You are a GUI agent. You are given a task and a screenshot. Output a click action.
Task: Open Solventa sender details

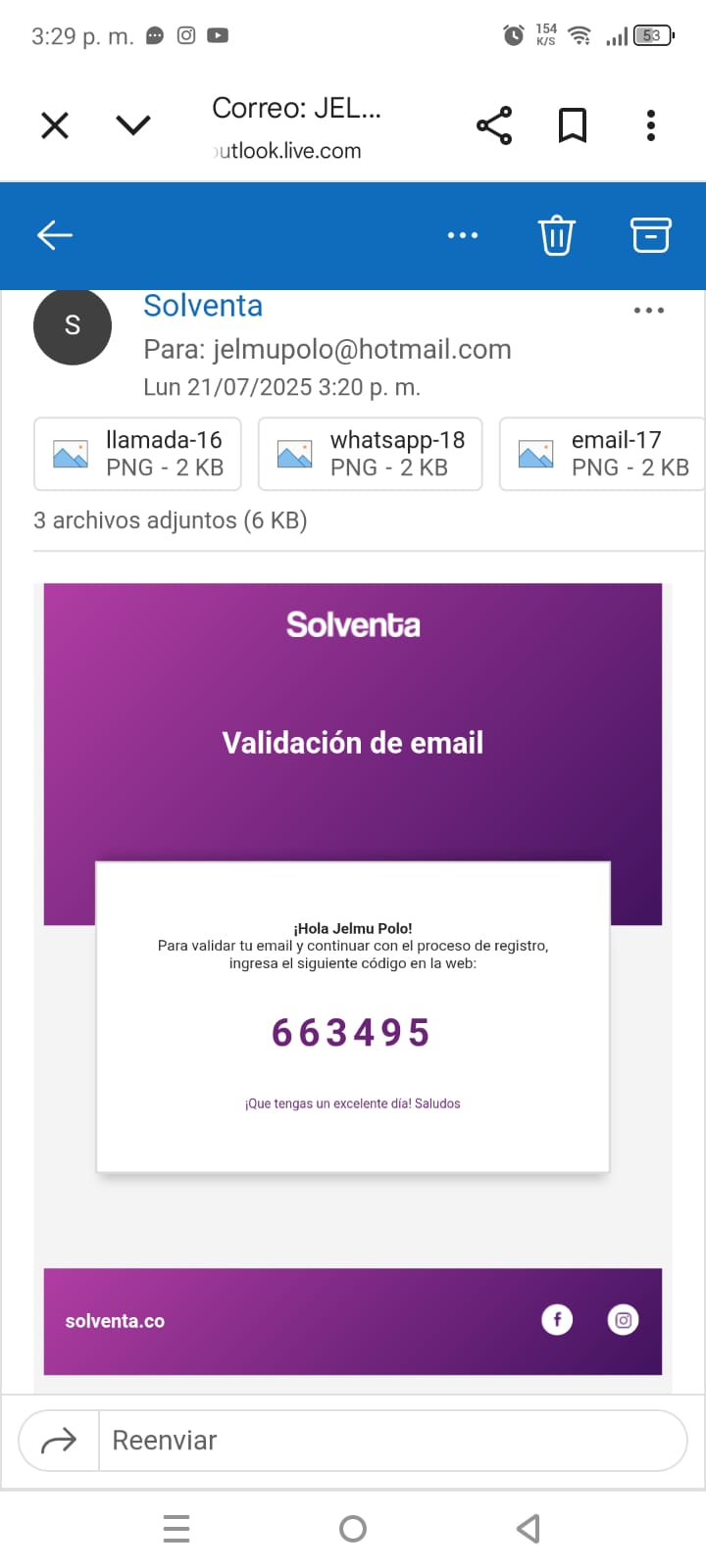click(x=203, y=306)
